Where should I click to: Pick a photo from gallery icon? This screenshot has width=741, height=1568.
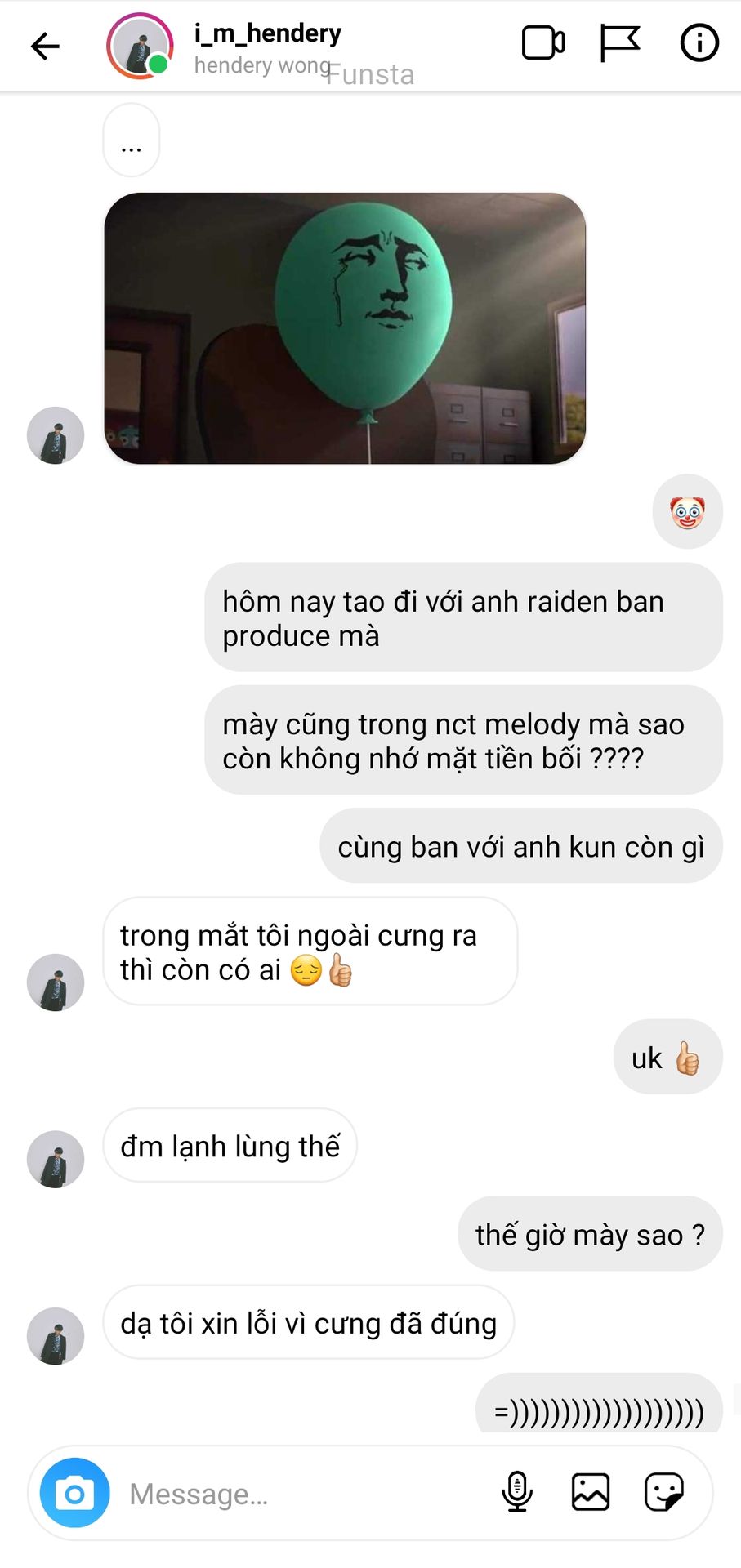tap(591, 1492)
